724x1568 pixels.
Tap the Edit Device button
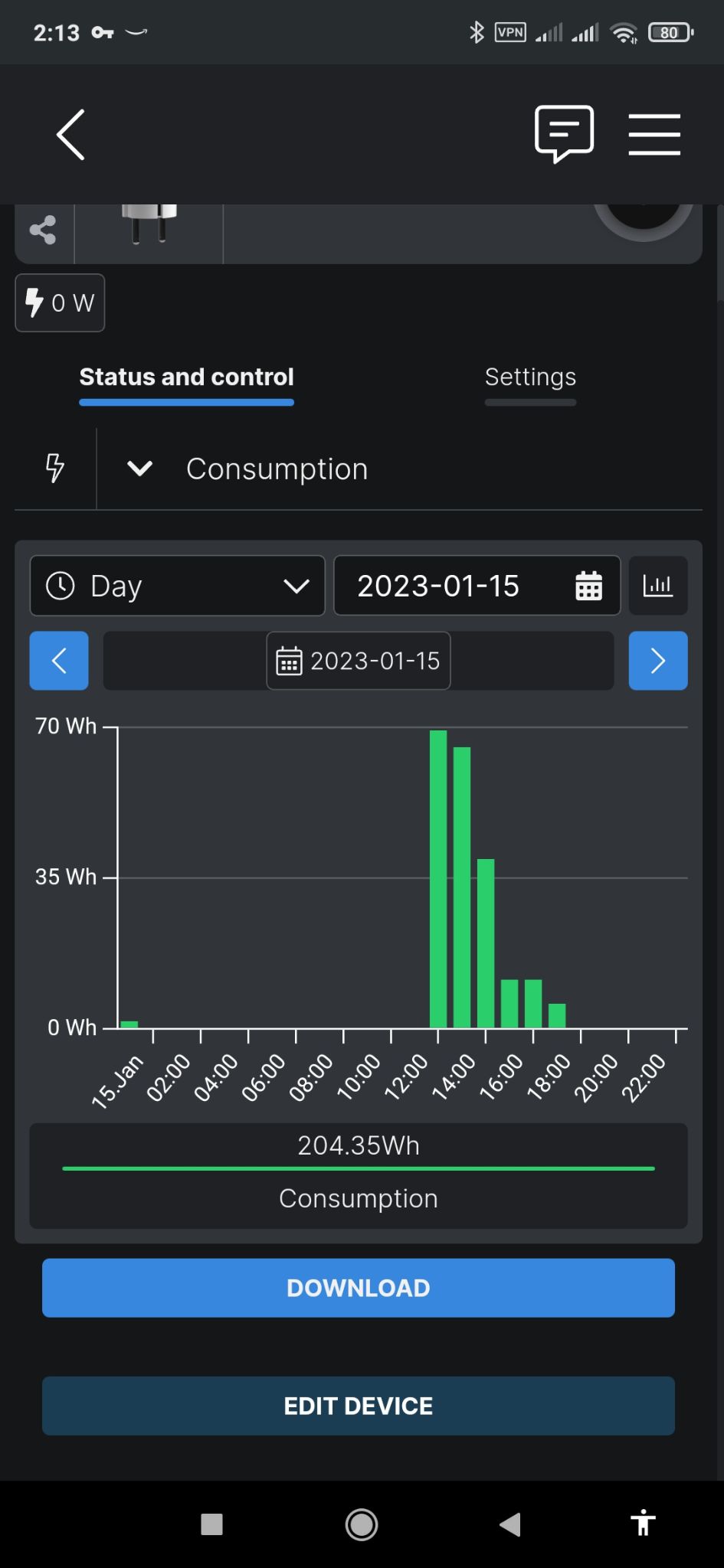(x=359, y=1406)
